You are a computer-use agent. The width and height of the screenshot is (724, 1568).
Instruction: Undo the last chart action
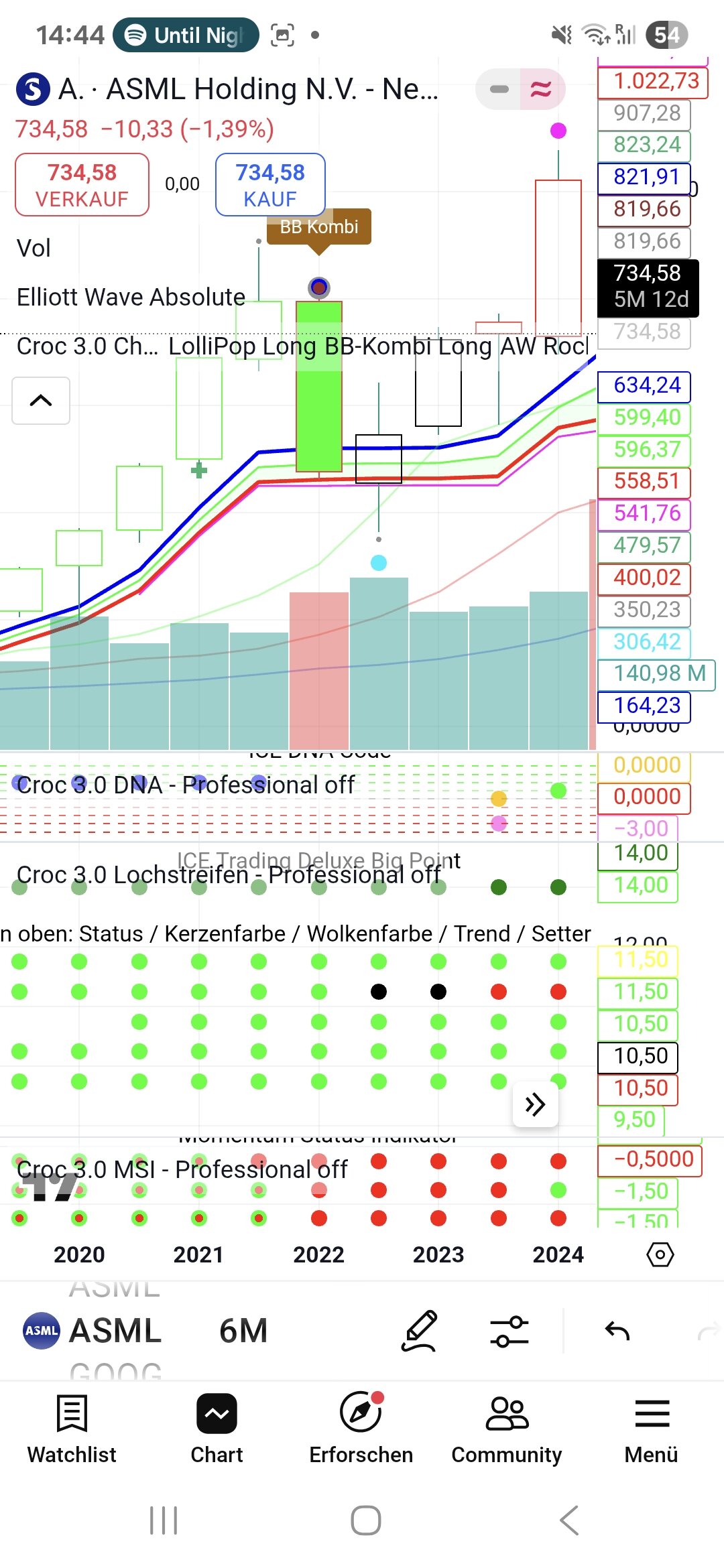click(x=617, y=1331)
